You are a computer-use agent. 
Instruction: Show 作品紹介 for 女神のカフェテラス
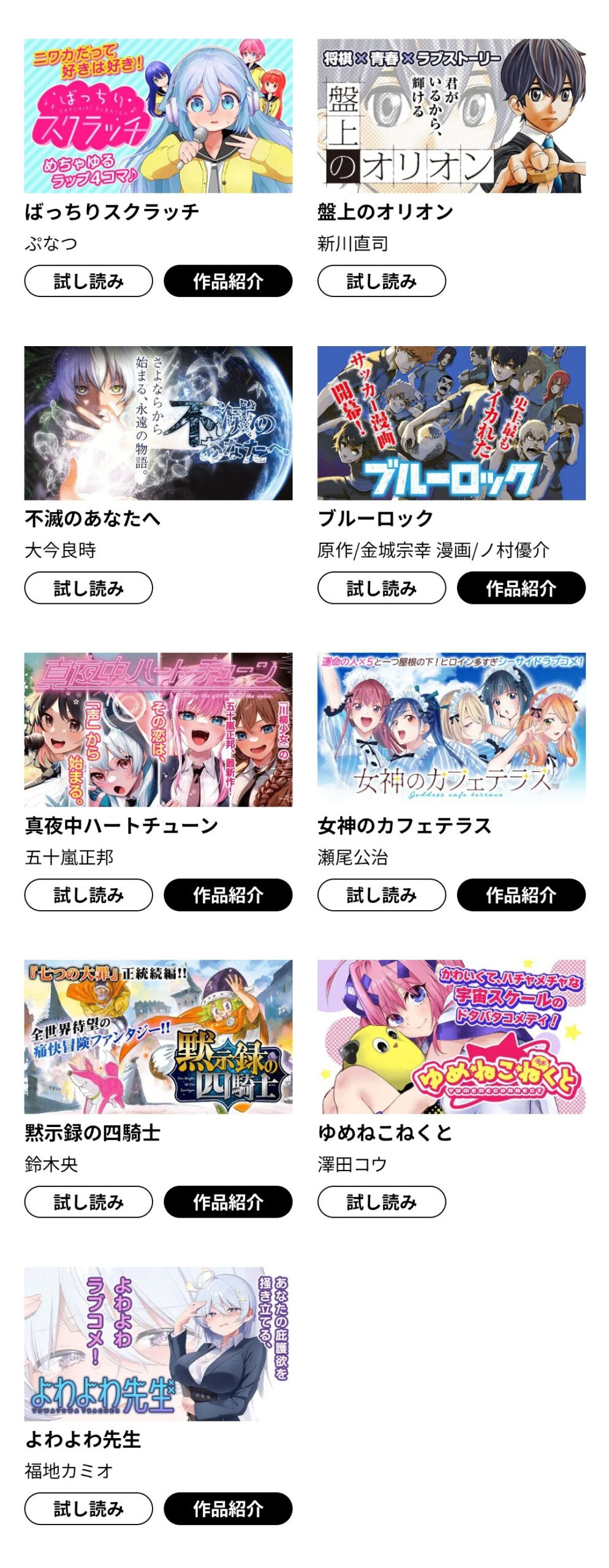521,895
